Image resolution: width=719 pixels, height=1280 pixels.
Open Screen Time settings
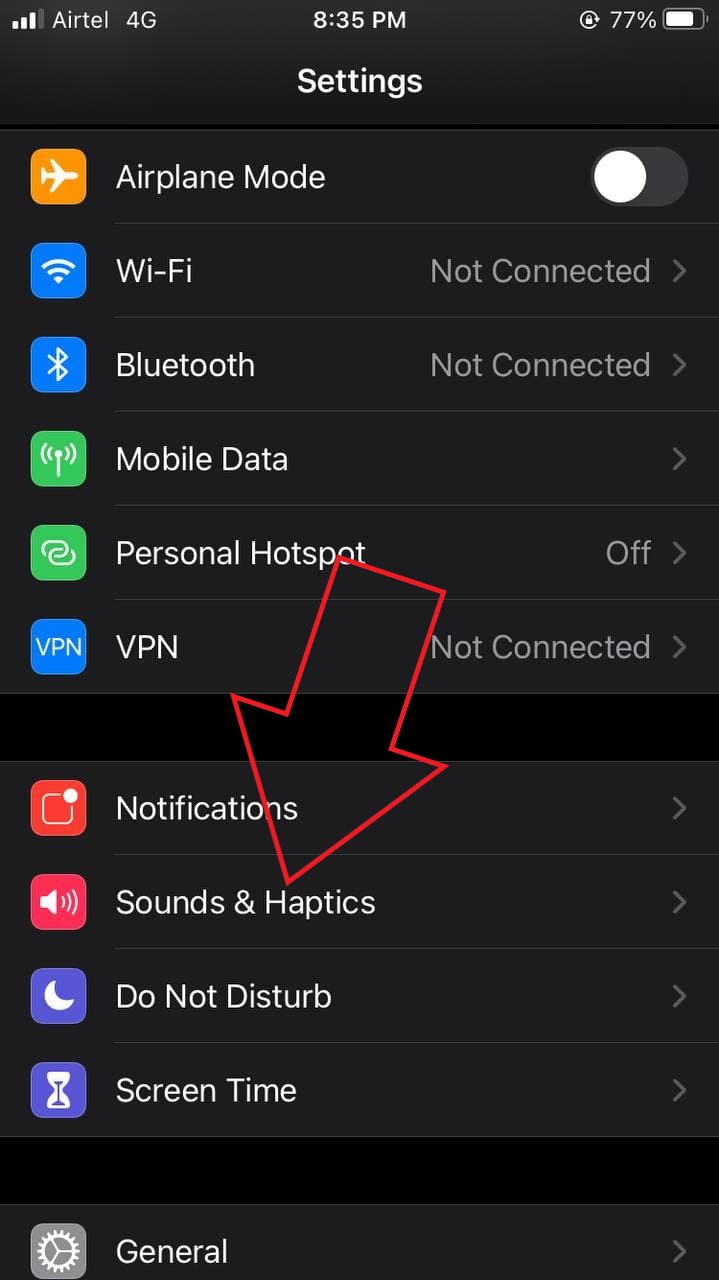[x=359, y=1090]
